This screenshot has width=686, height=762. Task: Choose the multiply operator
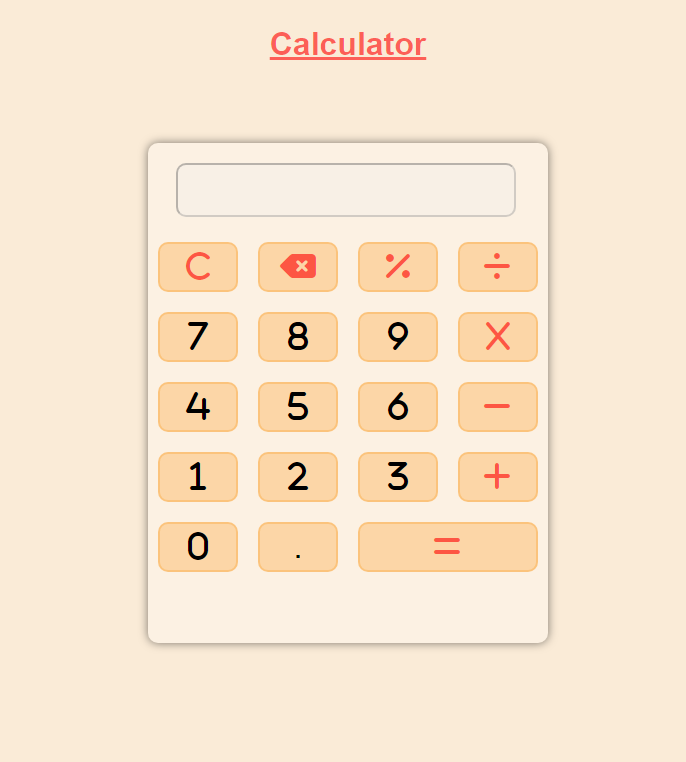[498, 337]
